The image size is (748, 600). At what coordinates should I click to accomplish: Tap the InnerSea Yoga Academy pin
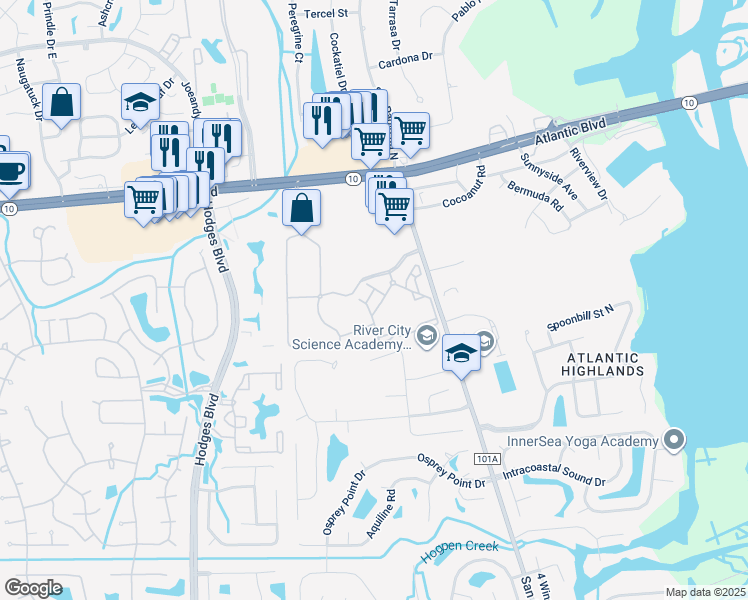675,440
